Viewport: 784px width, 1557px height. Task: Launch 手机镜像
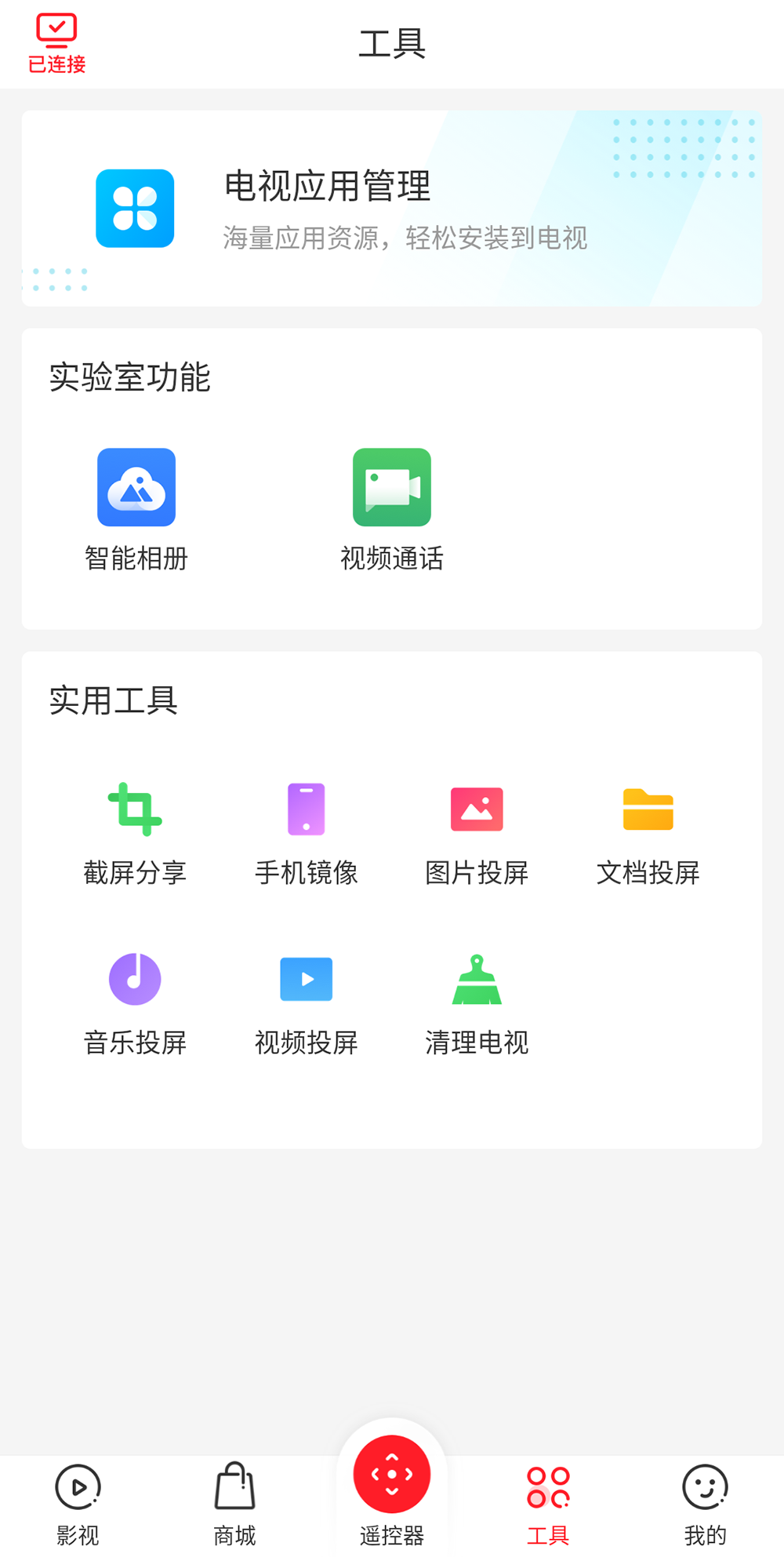click(306, 835)
